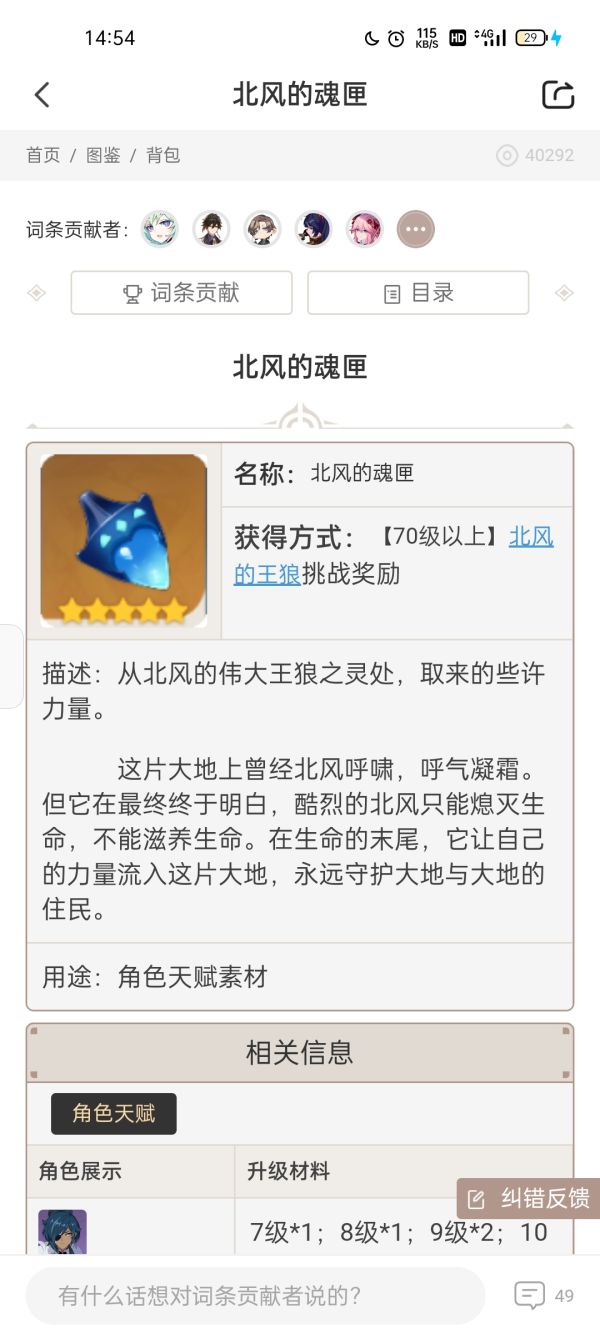Tap the 词条贡献 button

click(x=181, y=293)
